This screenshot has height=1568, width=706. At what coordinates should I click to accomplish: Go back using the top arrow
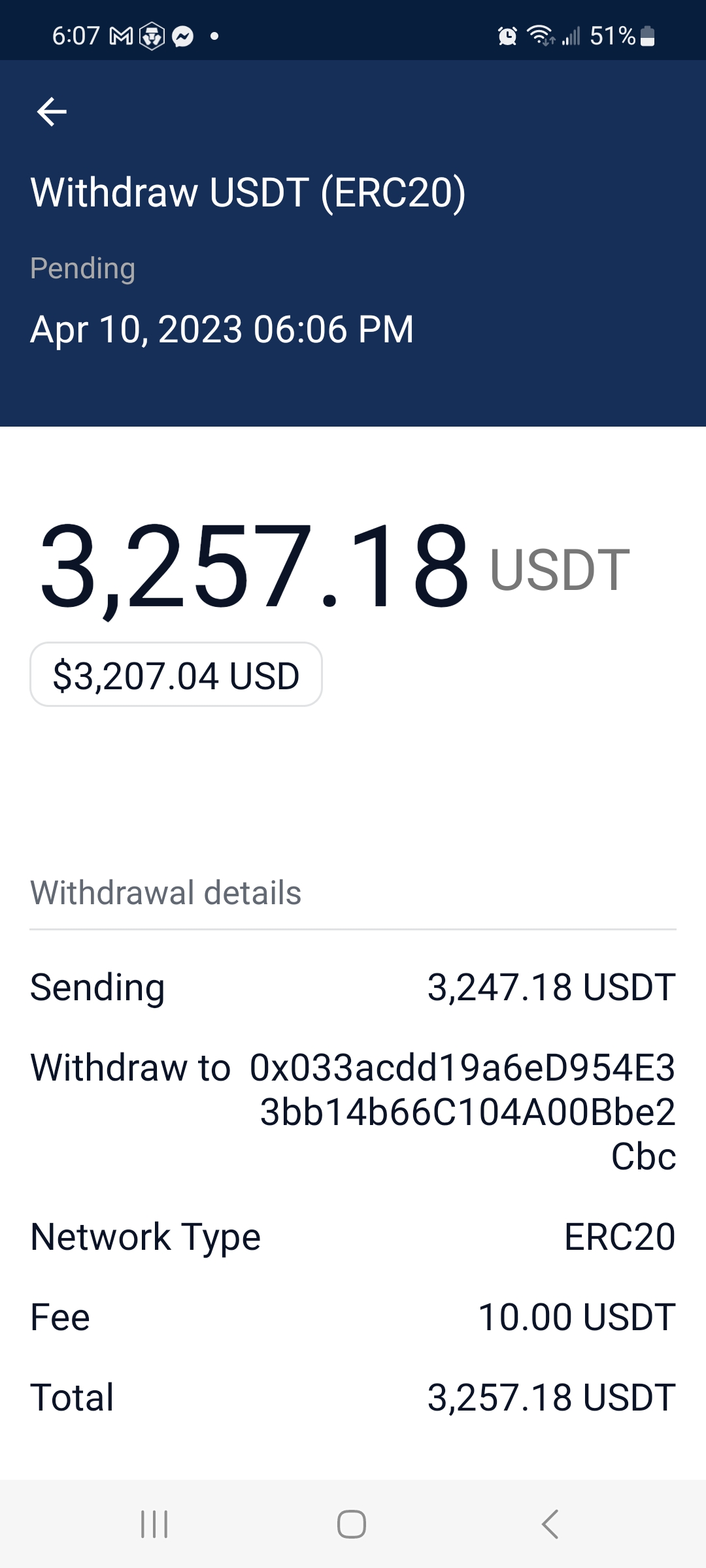pos(52,112)
